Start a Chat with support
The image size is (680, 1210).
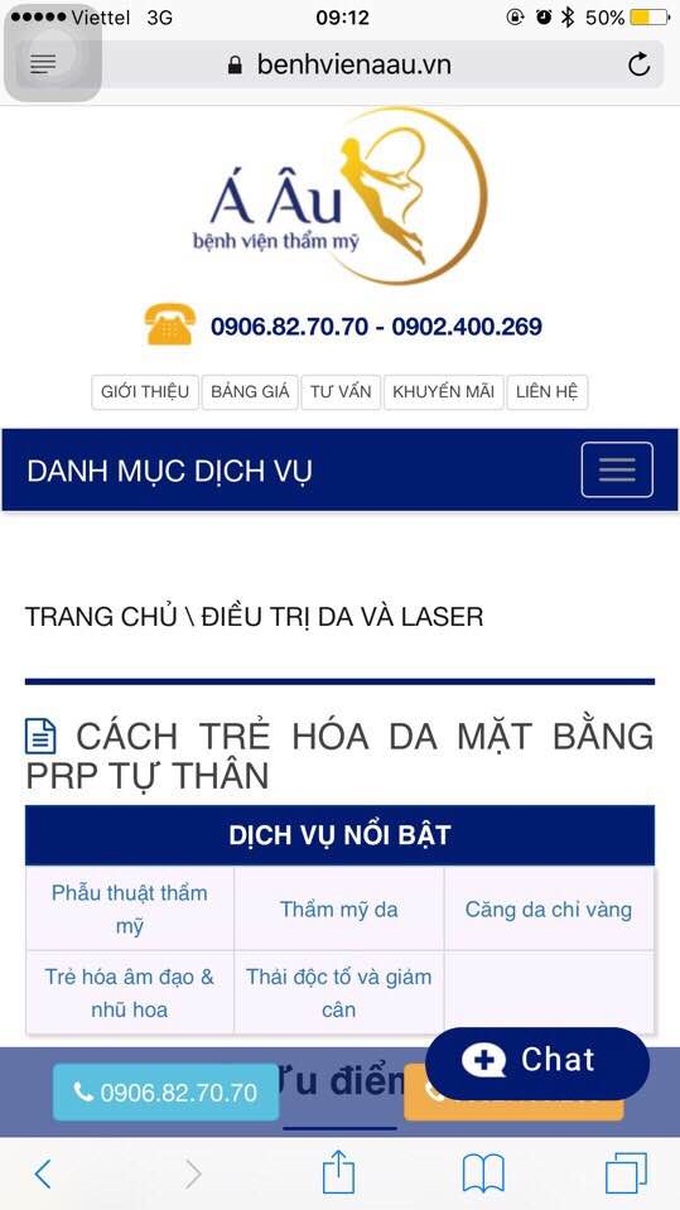click(x=536, y=1061)
